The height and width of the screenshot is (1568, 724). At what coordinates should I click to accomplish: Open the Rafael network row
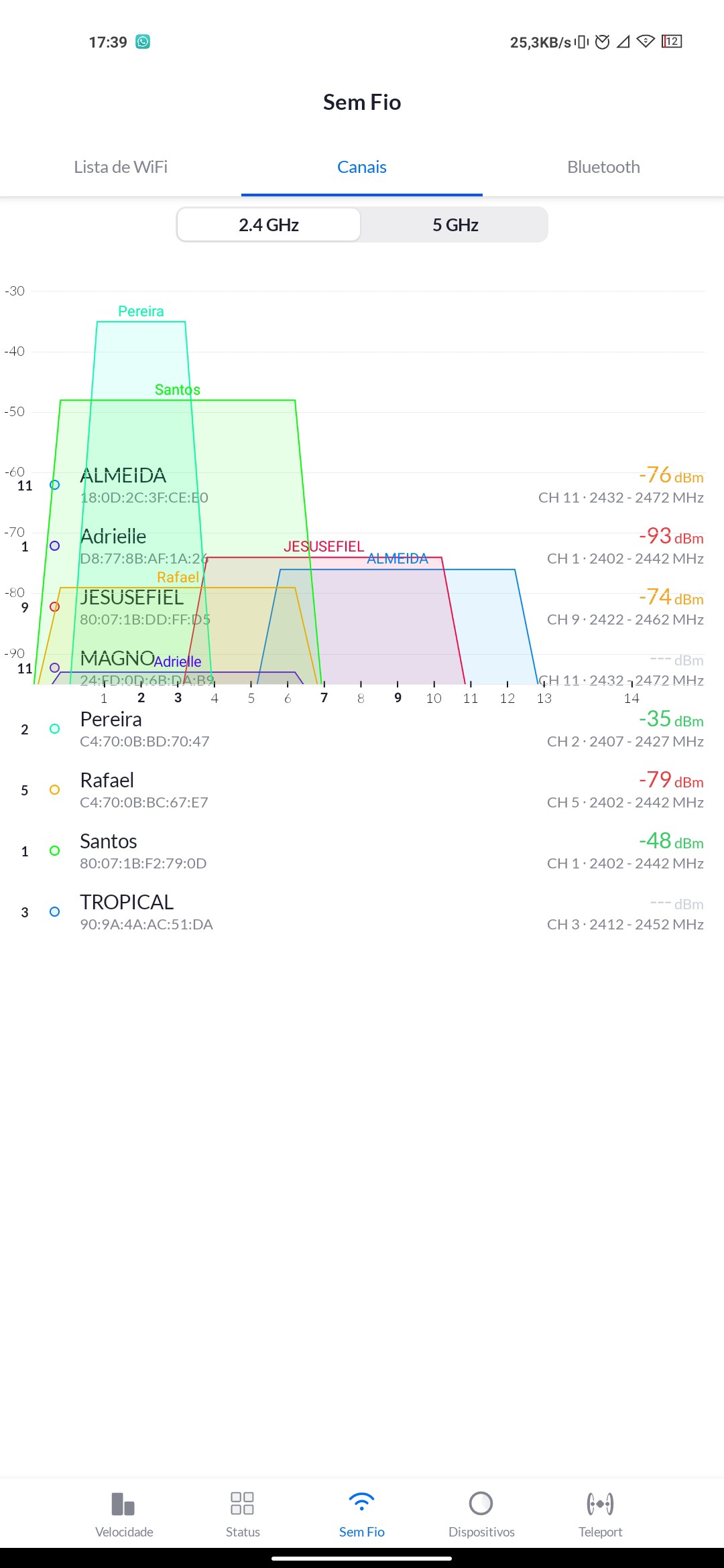(362, 790)
